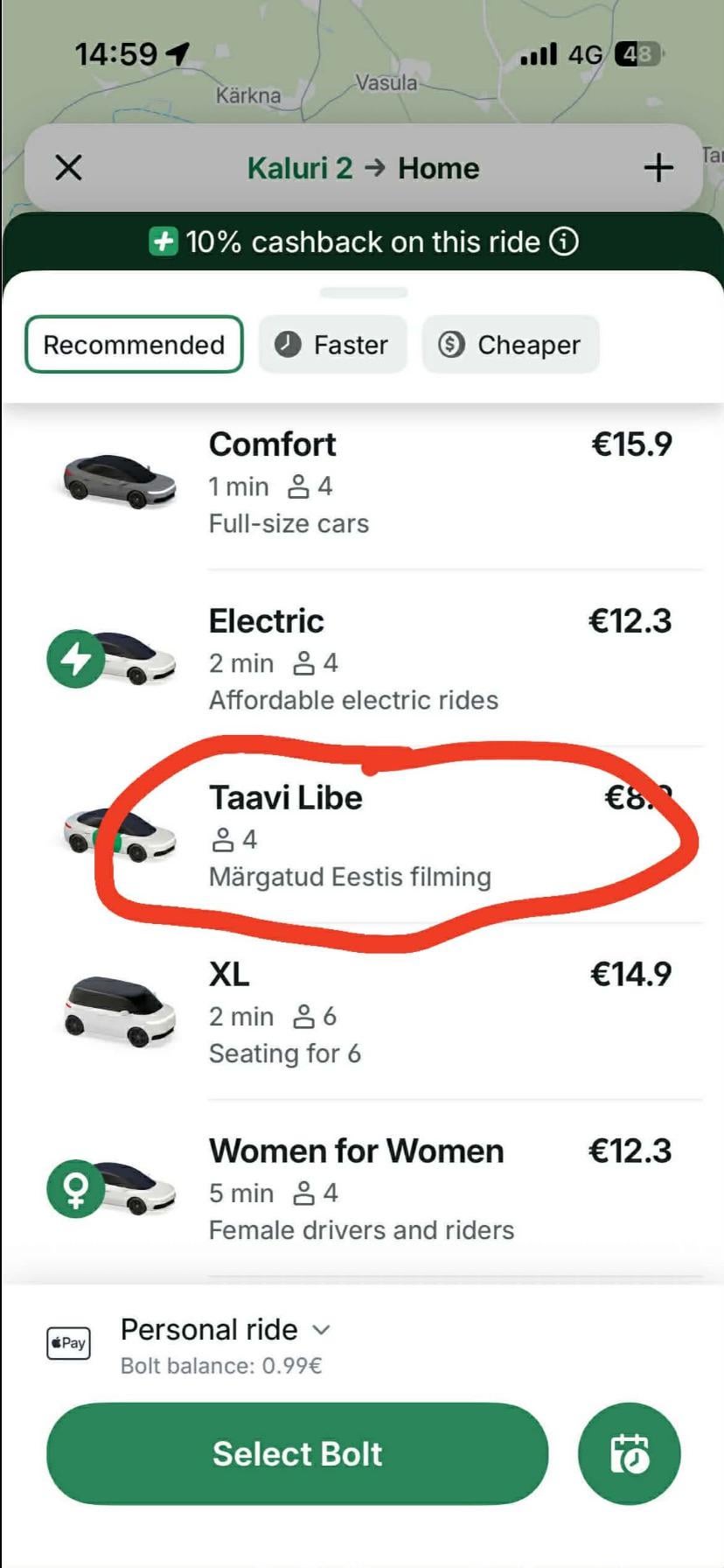
Task: Switch to the Faster filter
Action: pyautogui.click(x=333, y=345)
